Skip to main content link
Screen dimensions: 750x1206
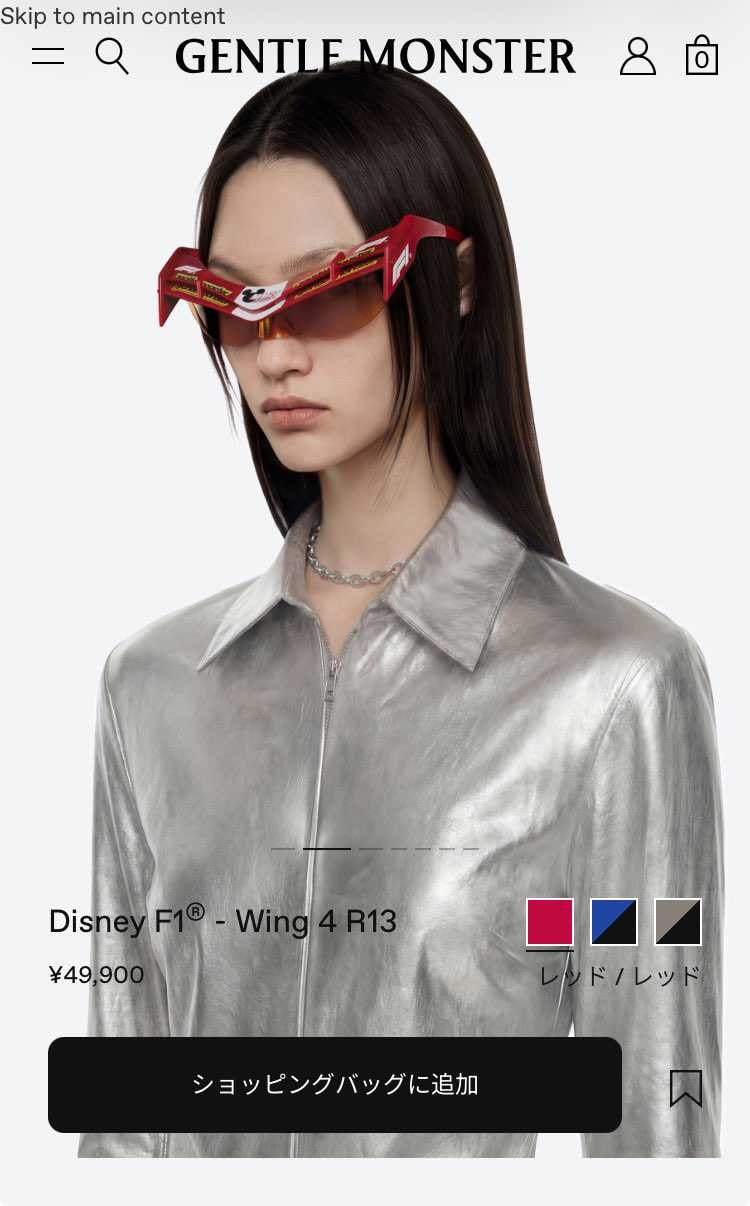(113, 17)
